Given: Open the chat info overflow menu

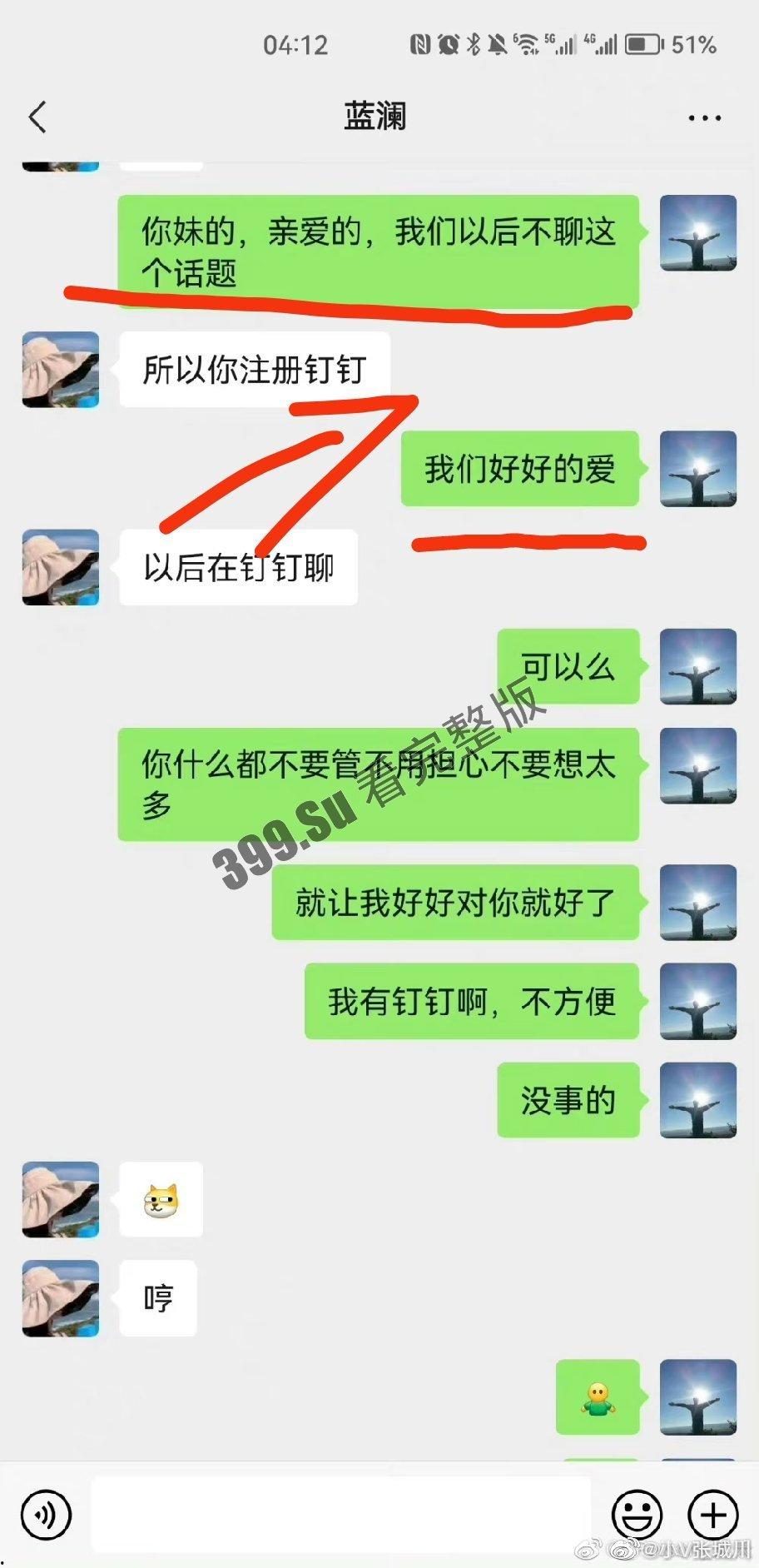Looking at the screenshot, I should [x=704, y=118].
